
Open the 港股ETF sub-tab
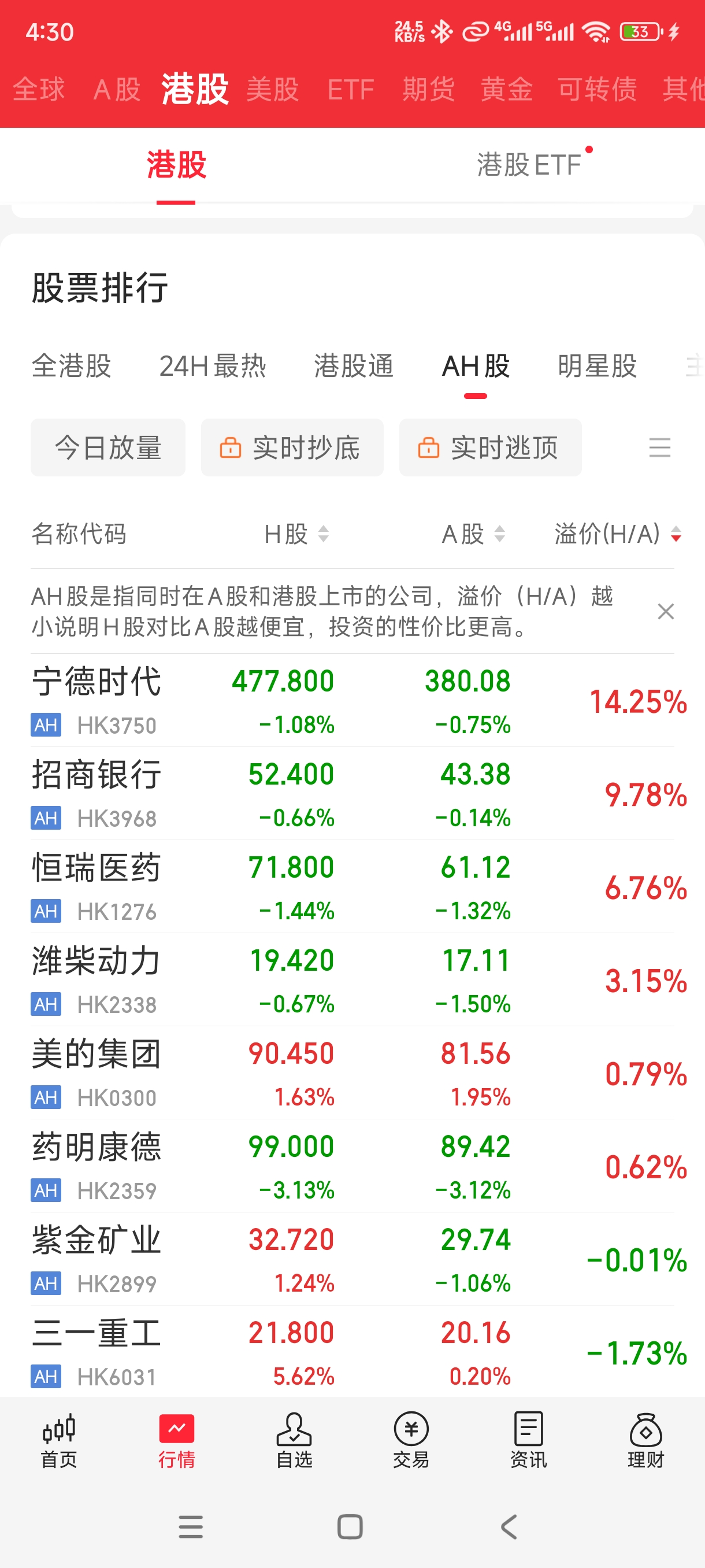coord(529,165)
